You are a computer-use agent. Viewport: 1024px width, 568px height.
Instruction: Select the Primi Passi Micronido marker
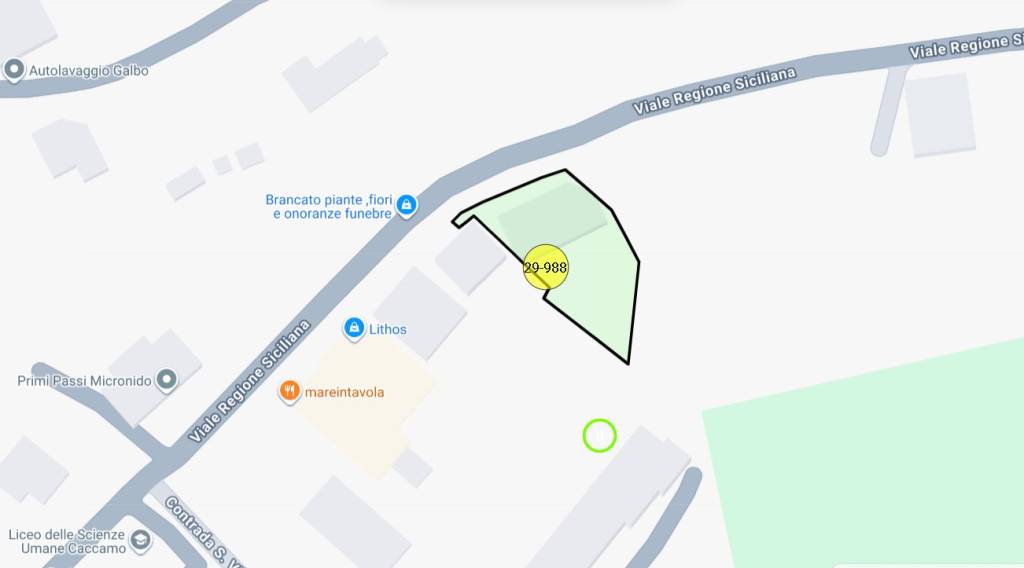[x=166, y=380]
